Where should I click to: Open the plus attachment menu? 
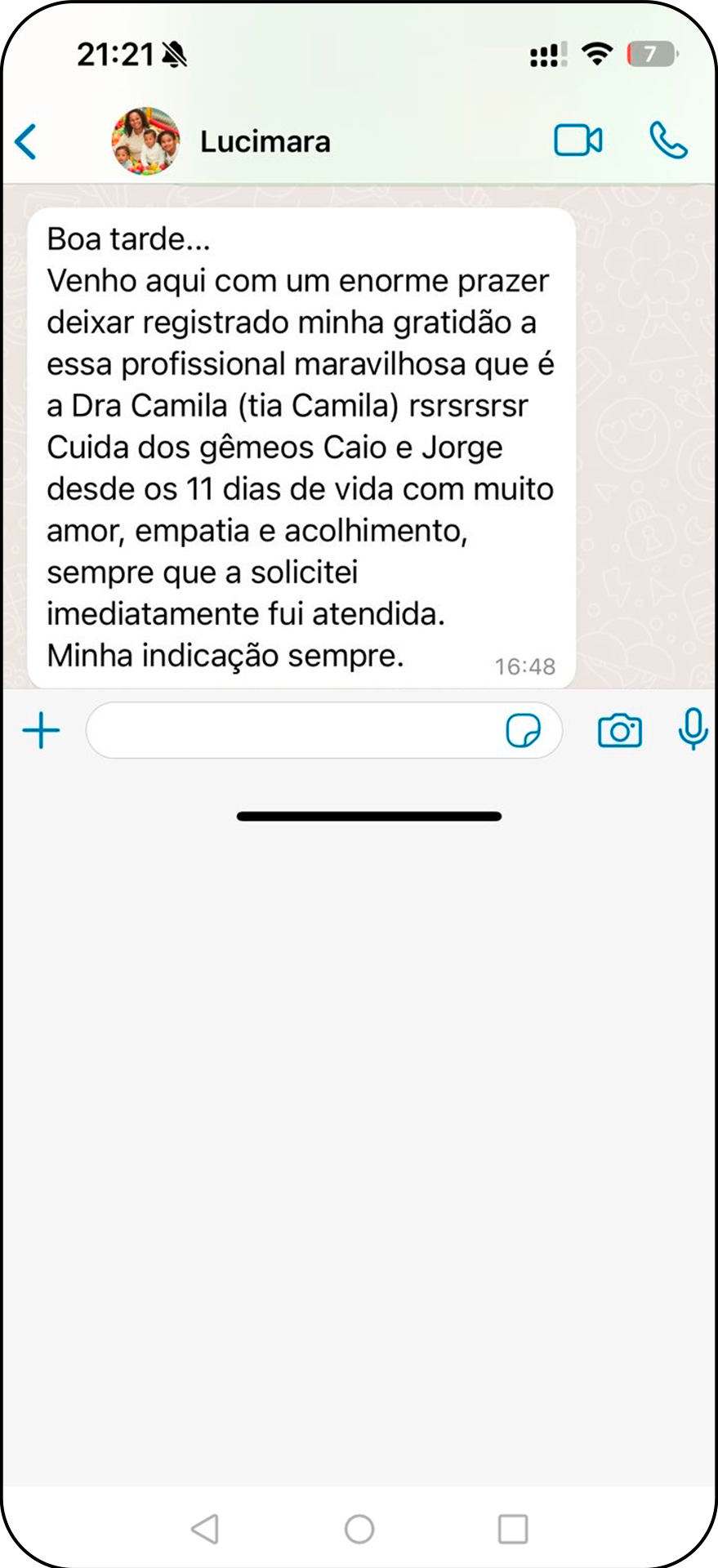point(41,730)
